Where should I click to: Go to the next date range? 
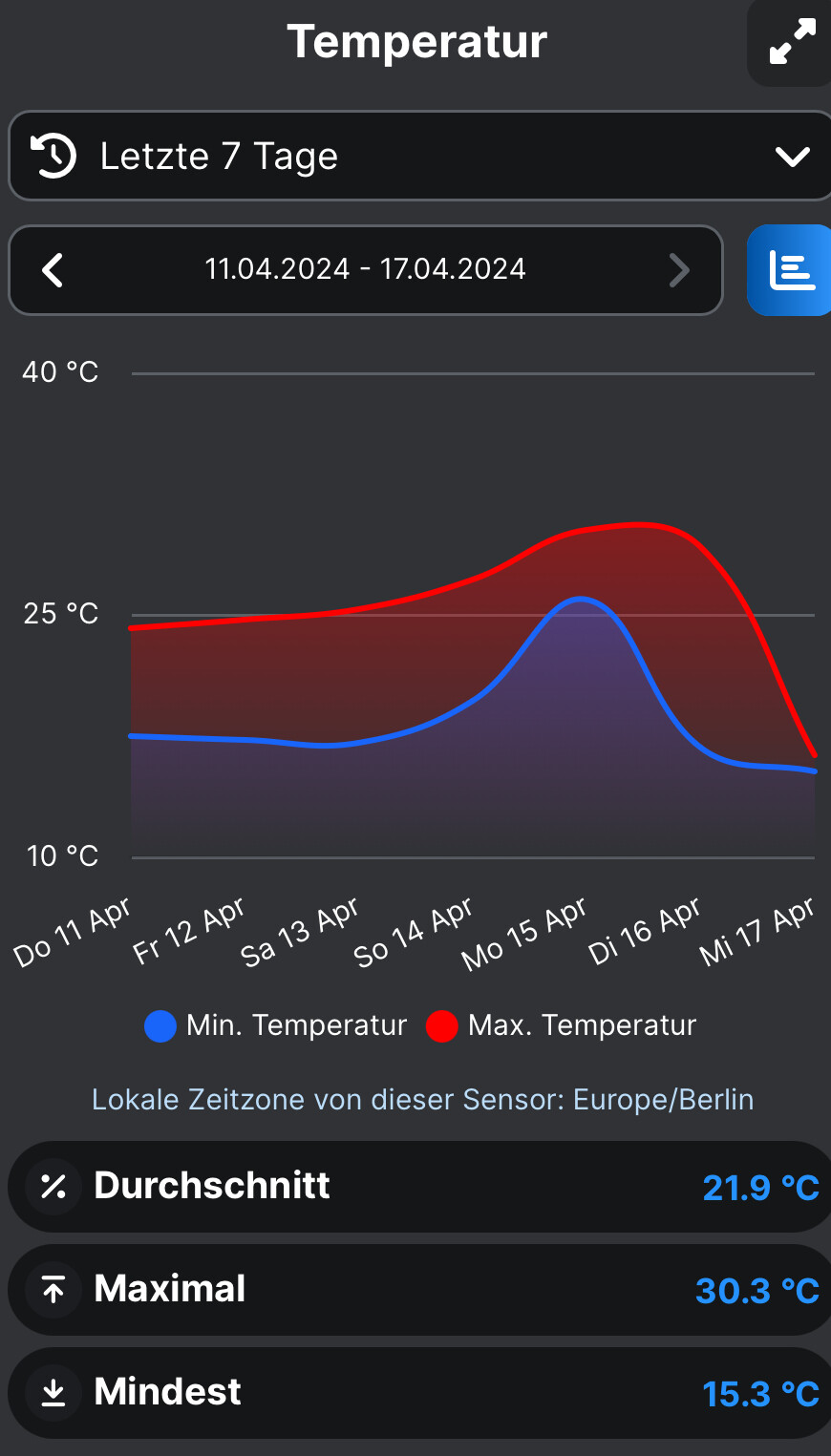(x=678, y=270)
